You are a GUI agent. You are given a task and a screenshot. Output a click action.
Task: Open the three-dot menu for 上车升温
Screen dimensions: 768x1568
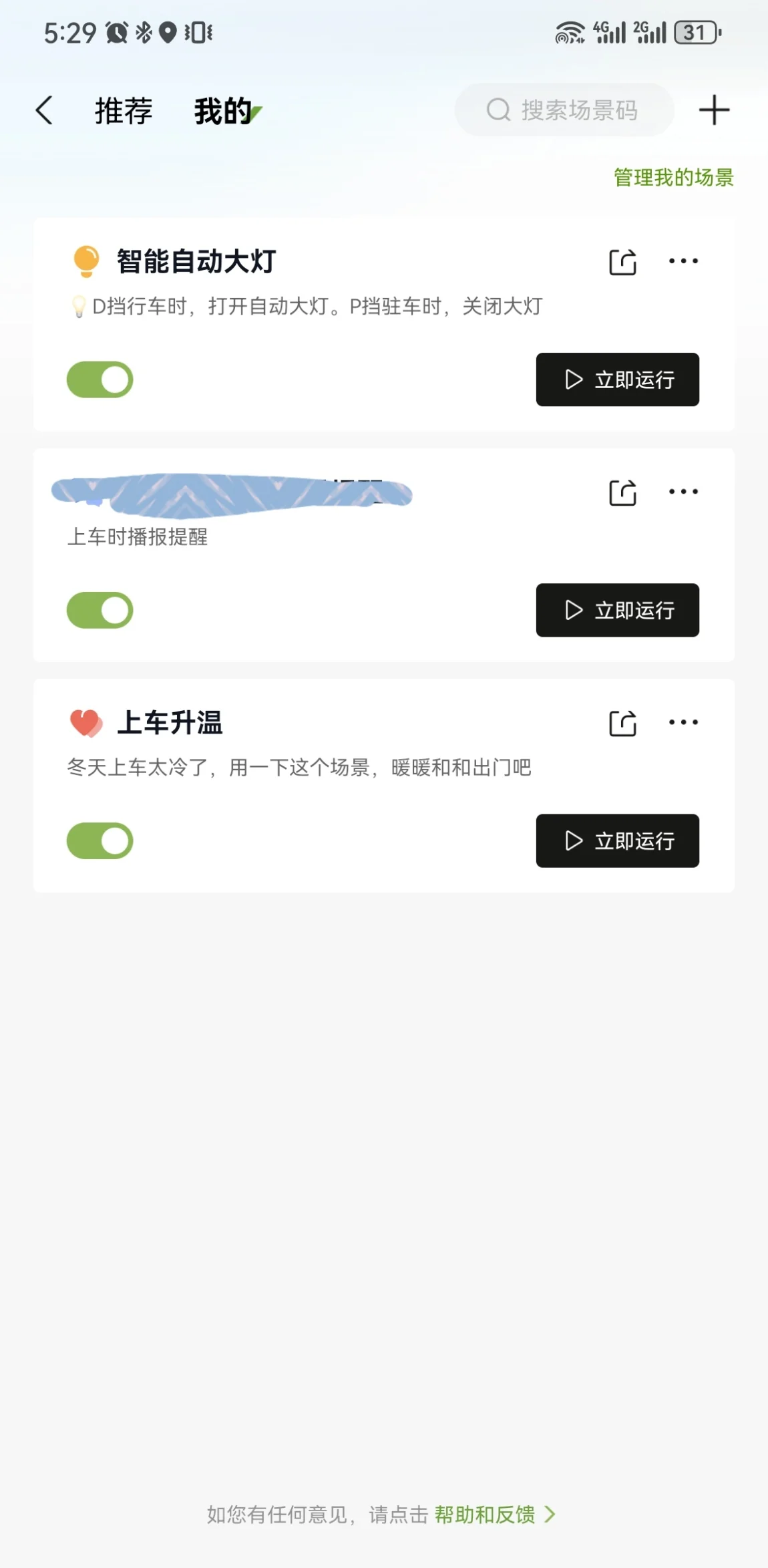coord(683,722)
